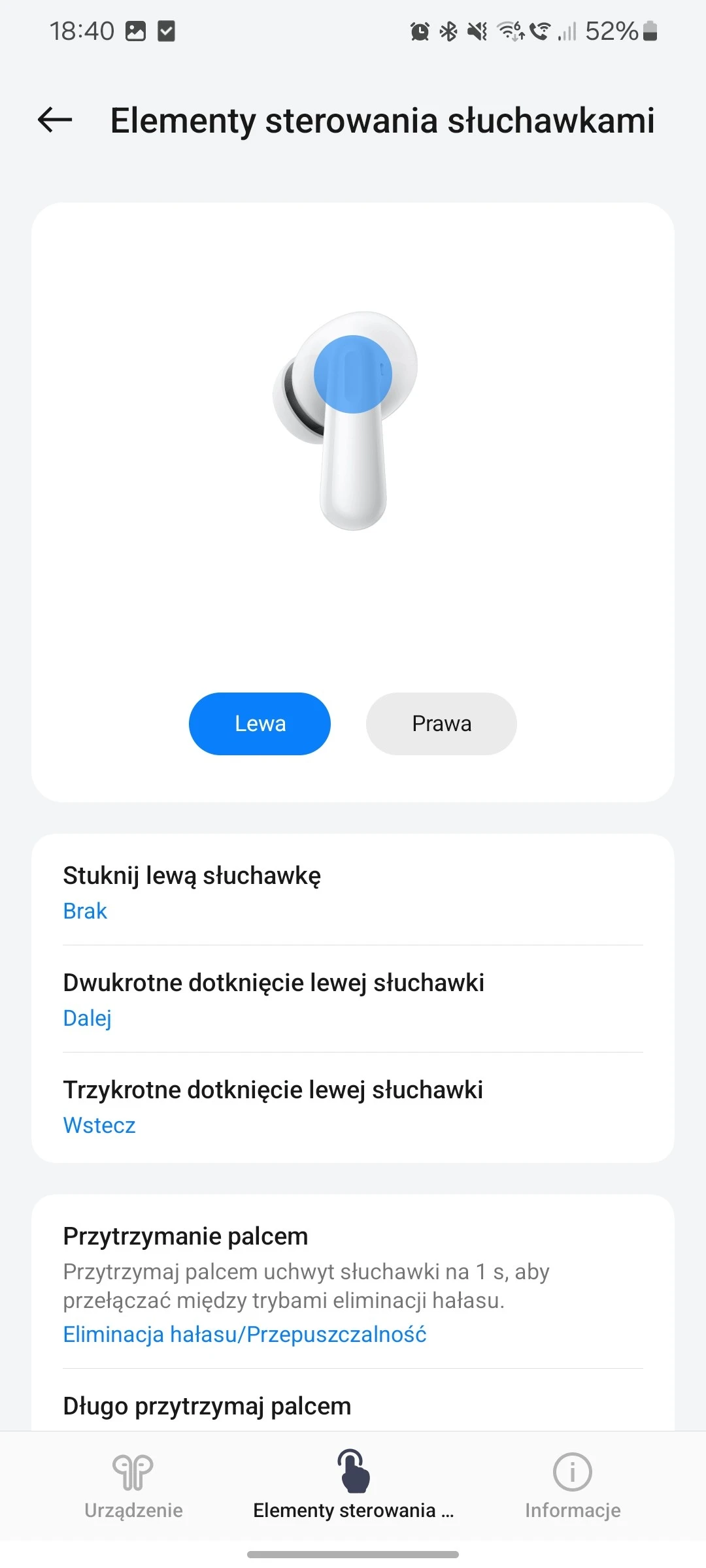Change Dwukrotne dotknięcie lewej słuchawki action
Viewport: 706px width, 1568px height.
(353, 999)
